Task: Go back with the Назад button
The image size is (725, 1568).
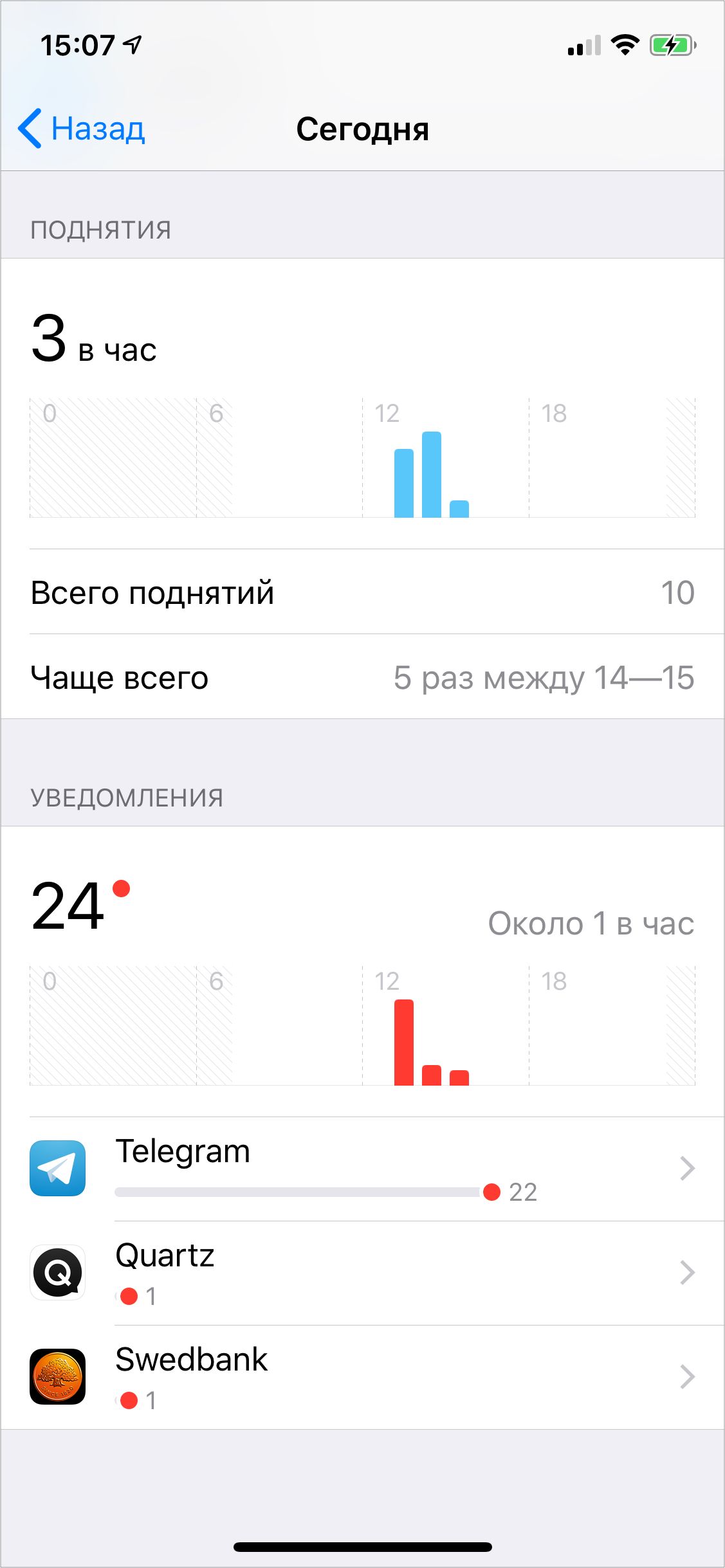Action: [x=82, y=129]
